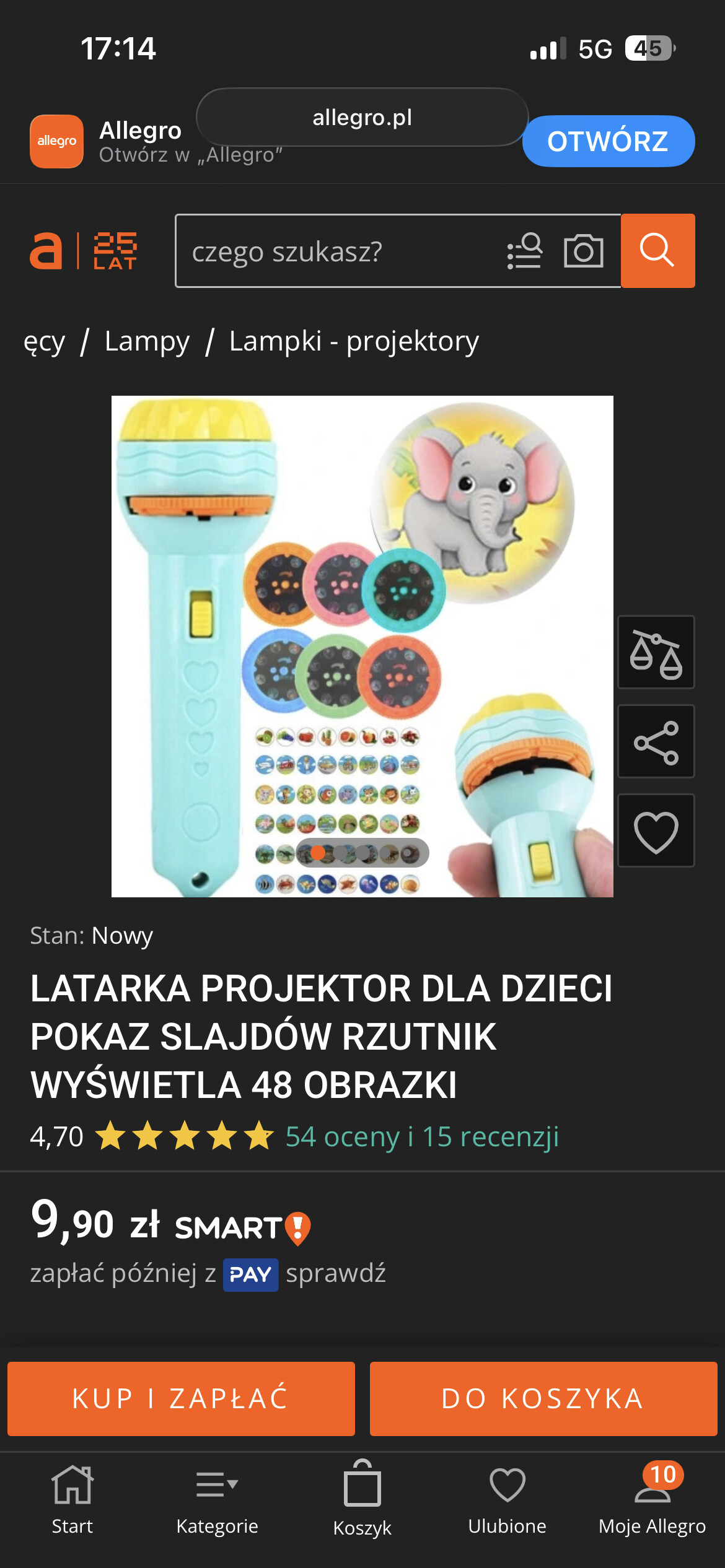The height and width of the screenshot is (1568, 725).
Task: Tap DO KOSZYKA to add to cart
Action: click(x=543, y=1399)
